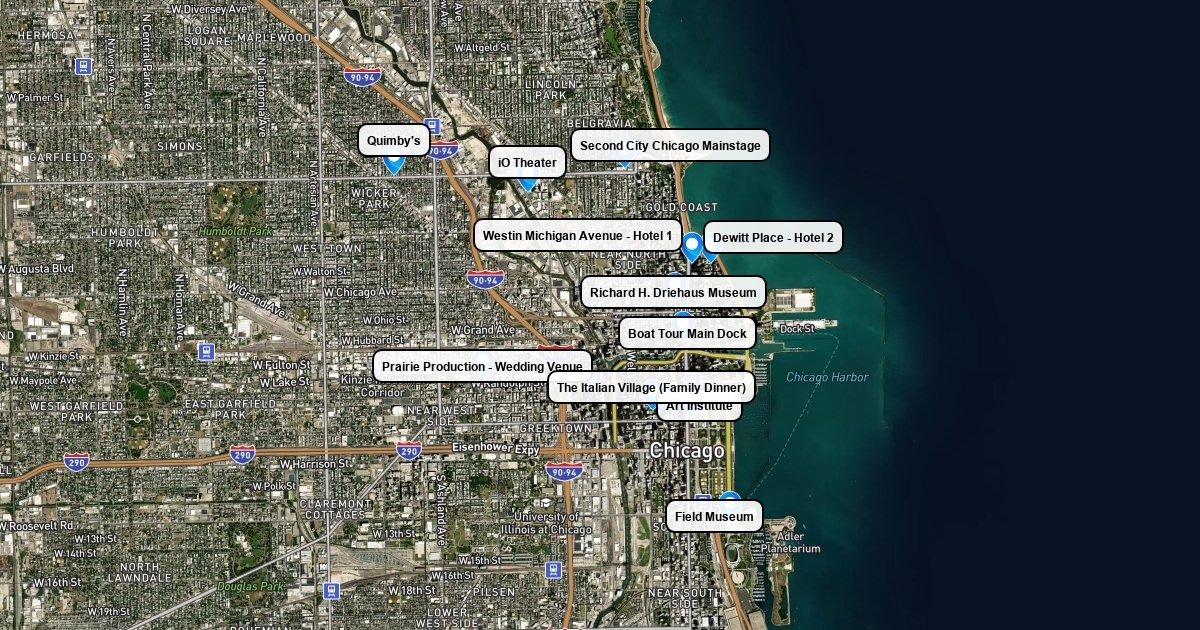Tap the Boat Tour Main Dock marker

(x=687, y=334)
